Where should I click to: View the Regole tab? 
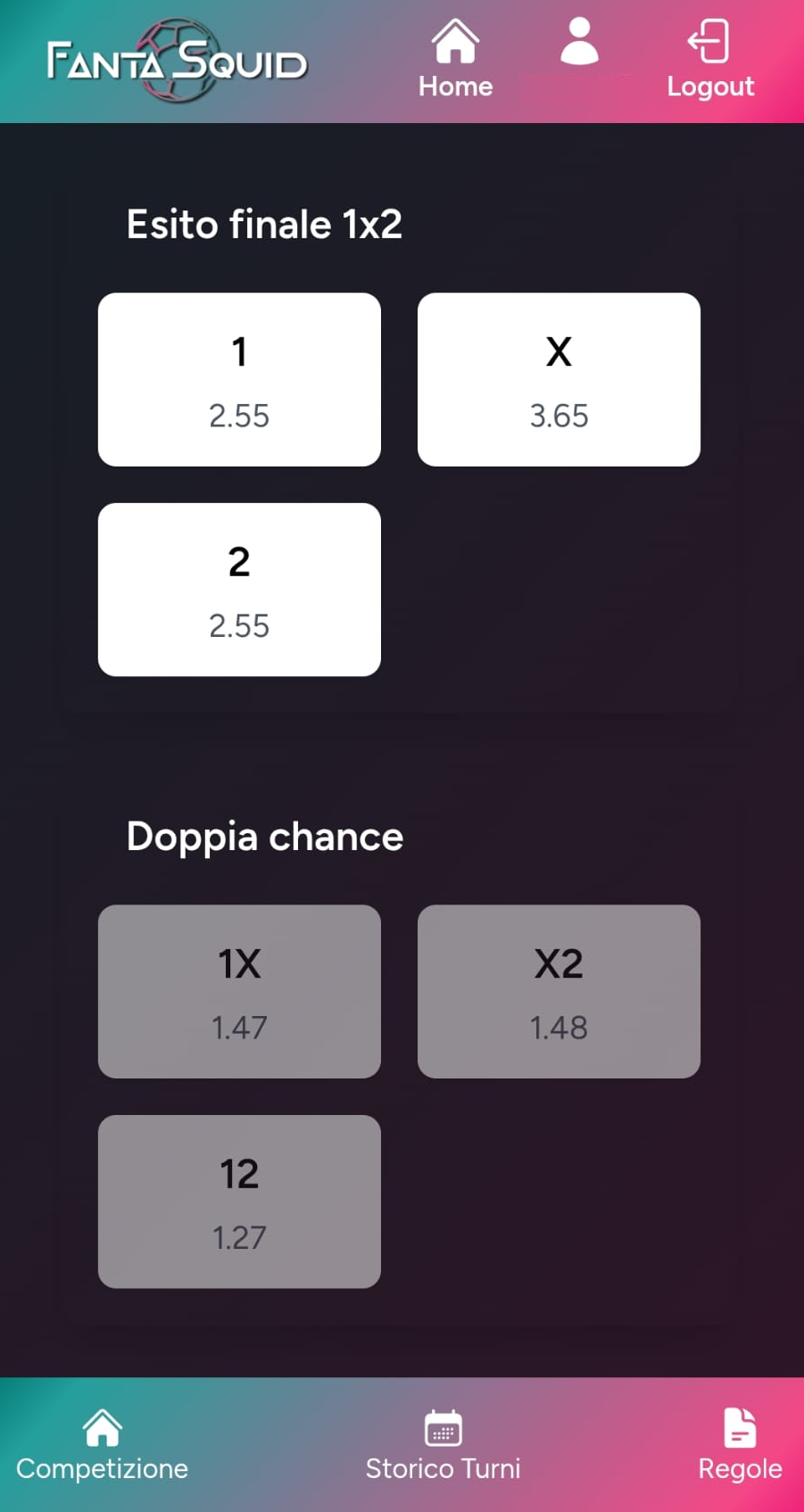[x=740, y=1446]
